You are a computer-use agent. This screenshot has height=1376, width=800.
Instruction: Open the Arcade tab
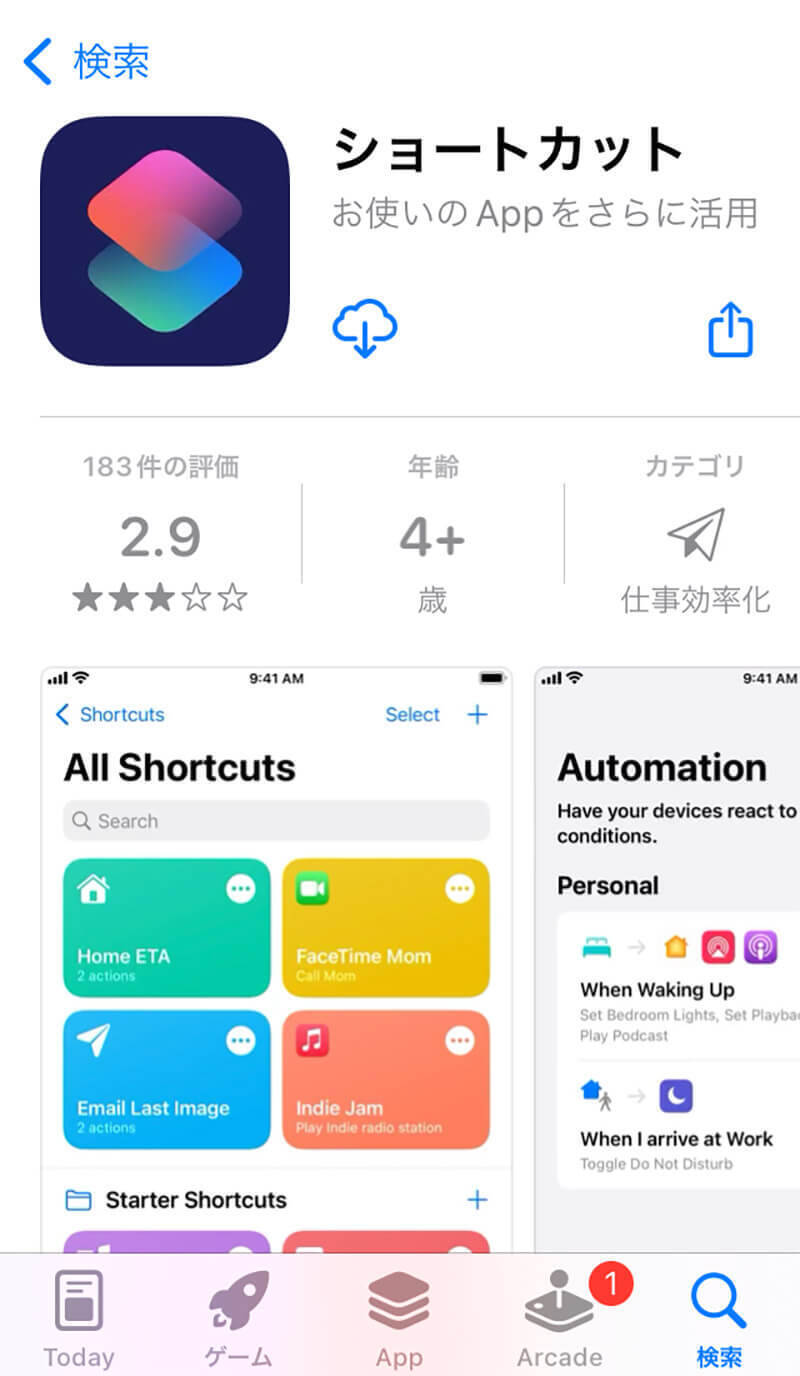click(559, 1318)
